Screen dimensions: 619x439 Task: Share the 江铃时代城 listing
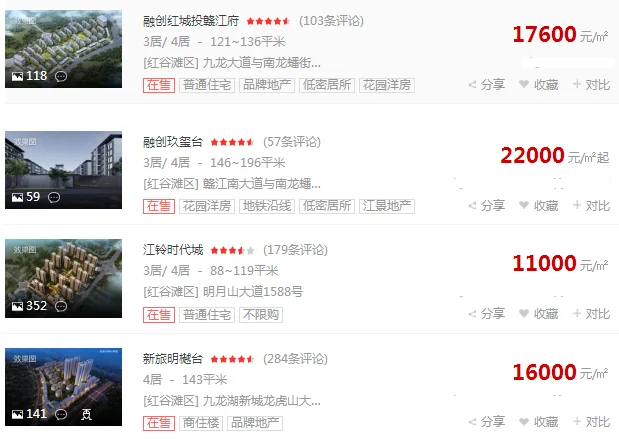point(486,313)
